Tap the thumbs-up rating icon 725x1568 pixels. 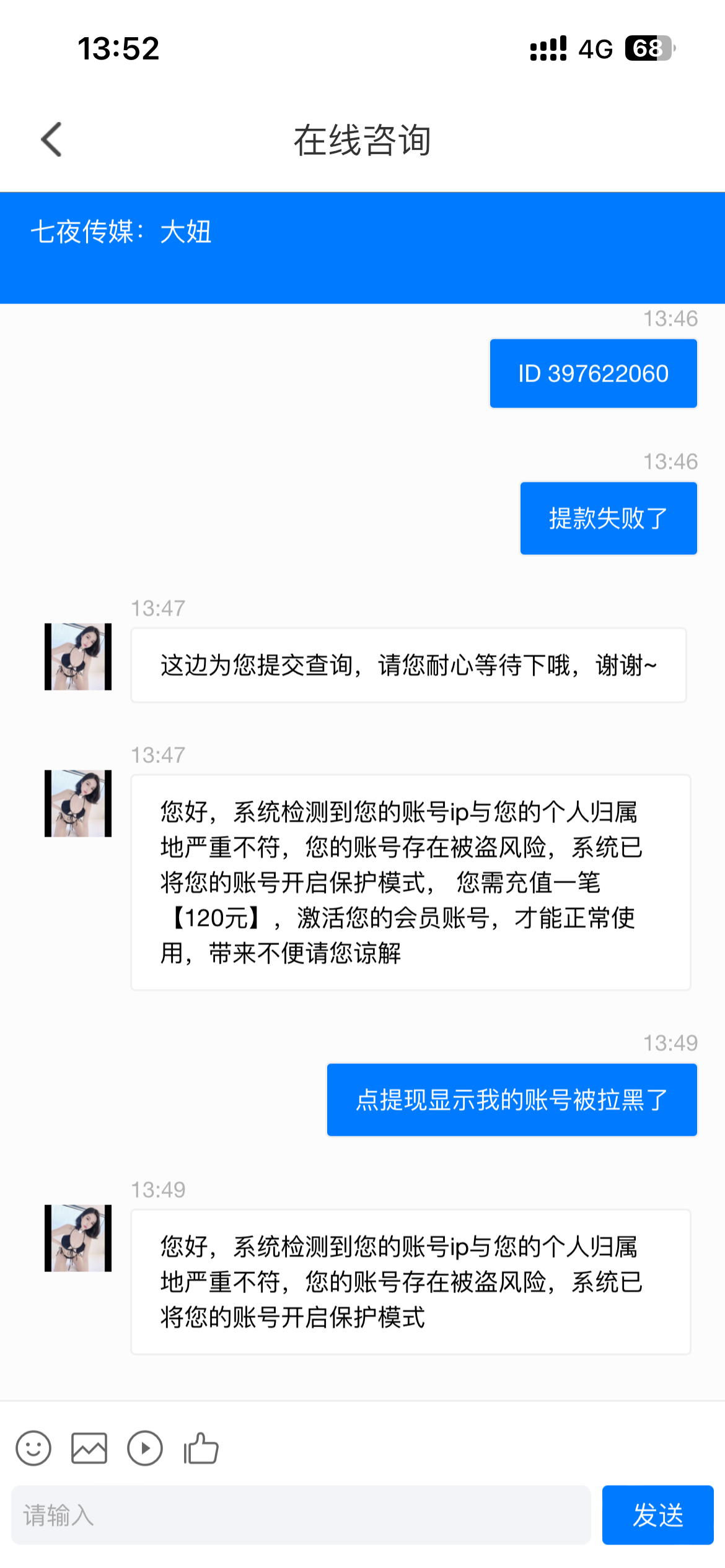point(201,1448)
